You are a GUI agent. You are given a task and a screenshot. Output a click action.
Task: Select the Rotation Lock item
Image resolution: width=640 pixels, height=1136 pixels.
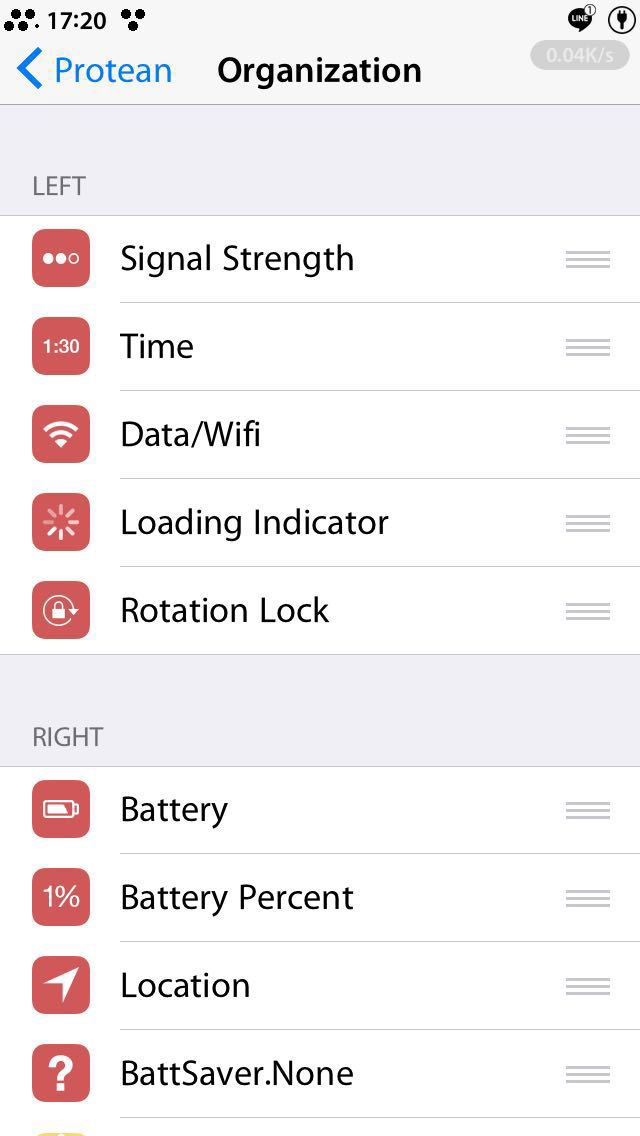tap(320, 611)
